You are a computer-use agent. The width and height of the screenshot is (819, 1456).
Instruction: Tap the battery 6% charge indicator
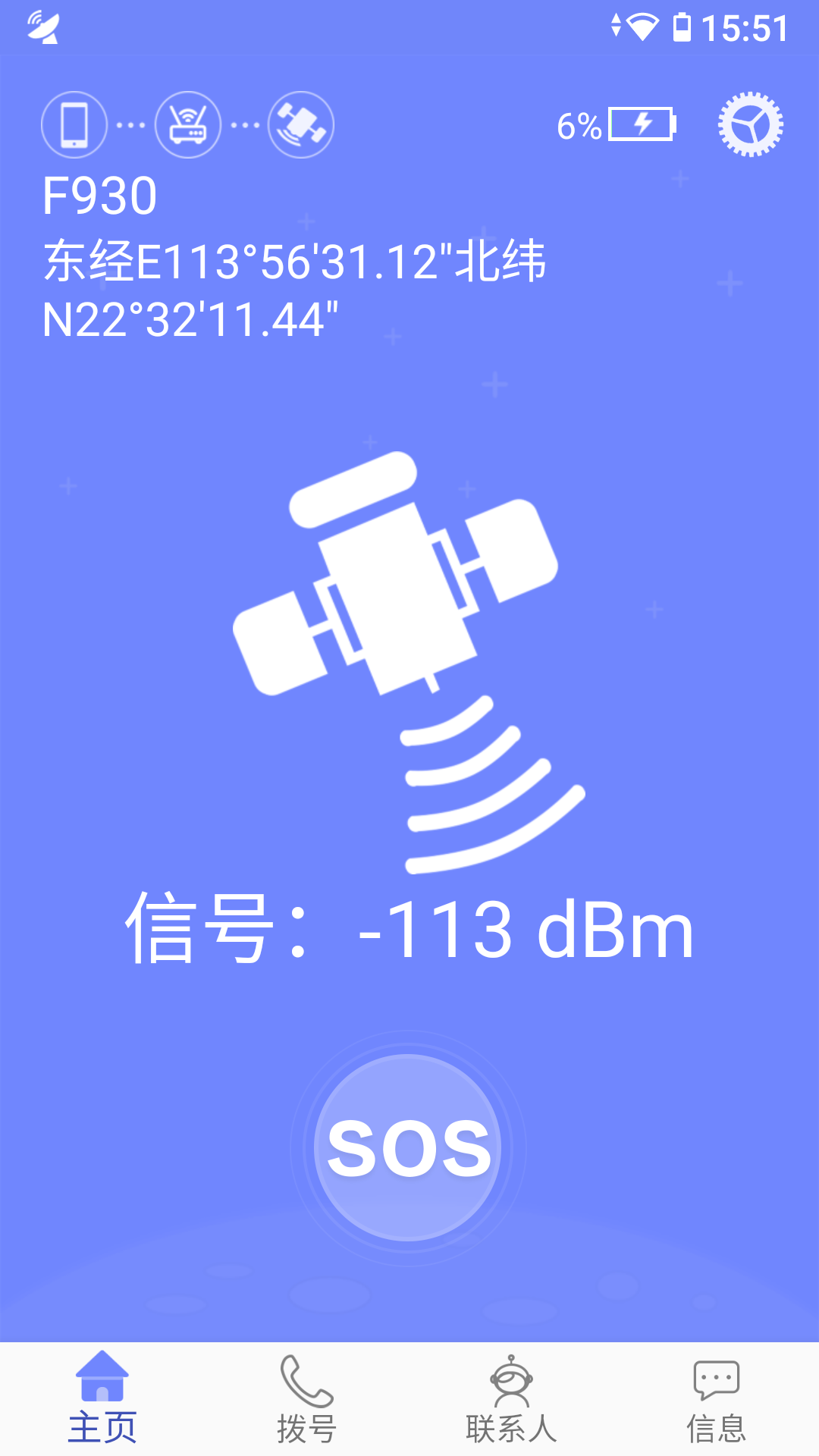point(616,124)
